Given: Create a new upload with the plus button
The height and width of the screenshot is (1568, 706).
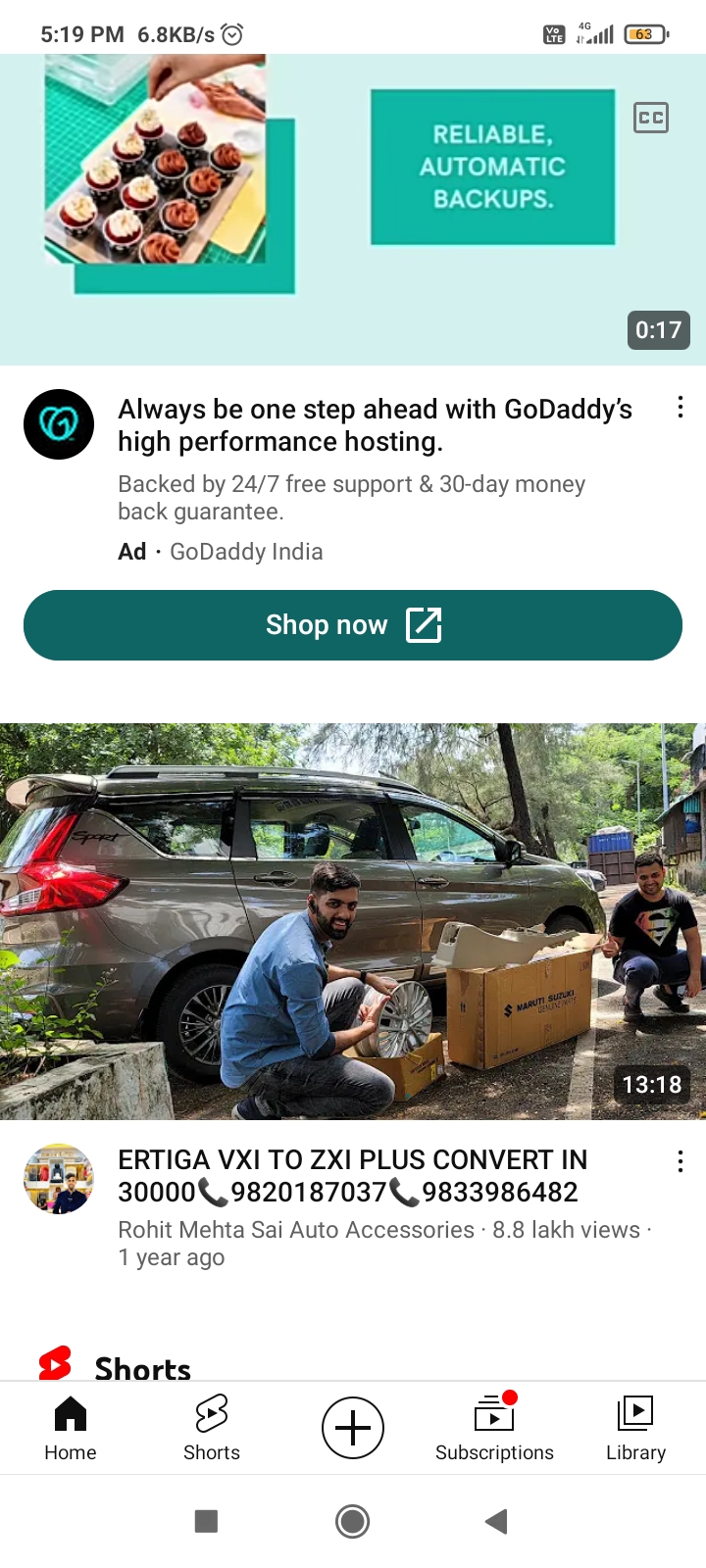Looking at the screenshot, I should tap(353, 1428).
